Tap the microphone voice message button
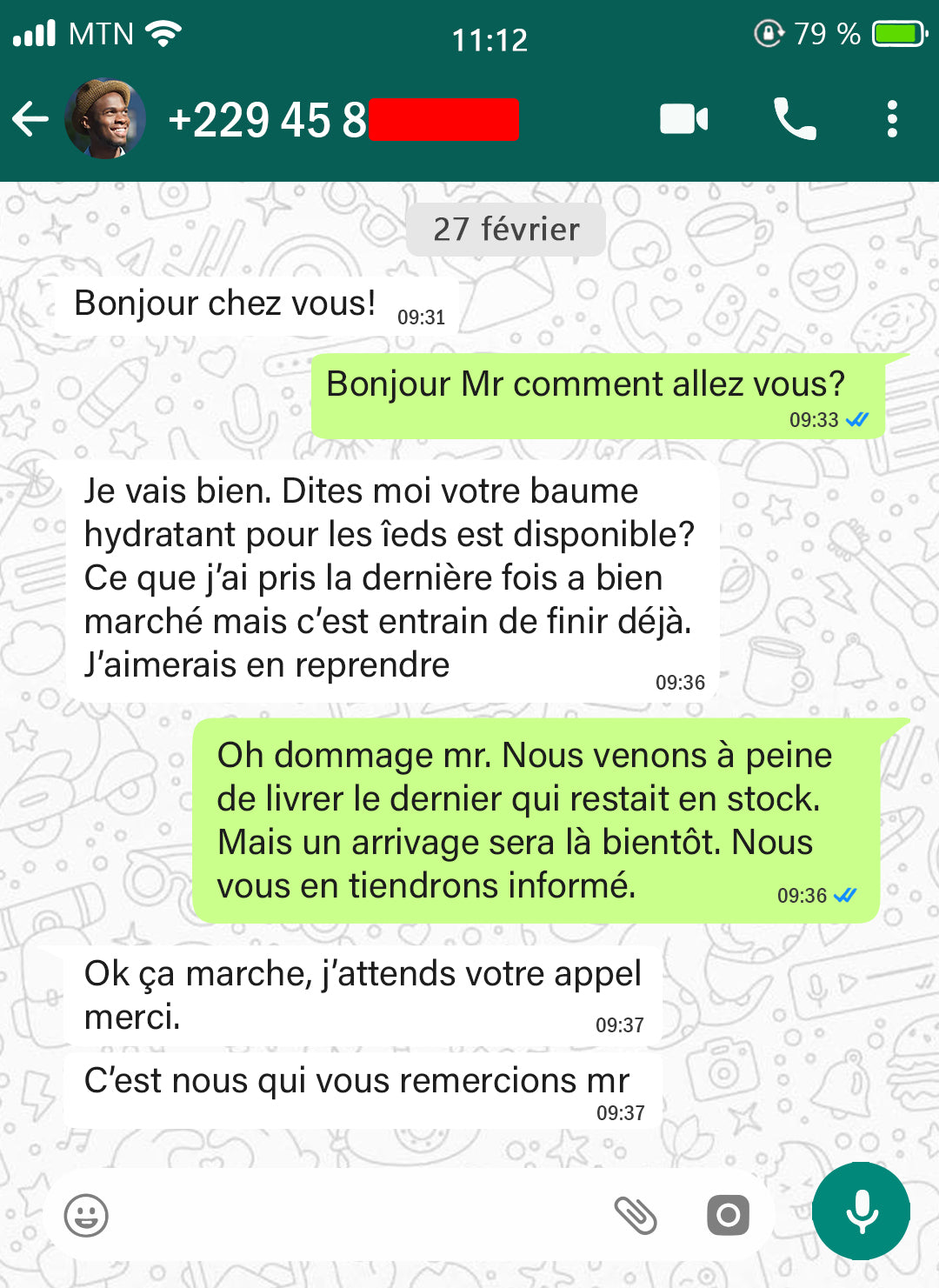The image size is (939, 1288). click(x=861, y=1211)
